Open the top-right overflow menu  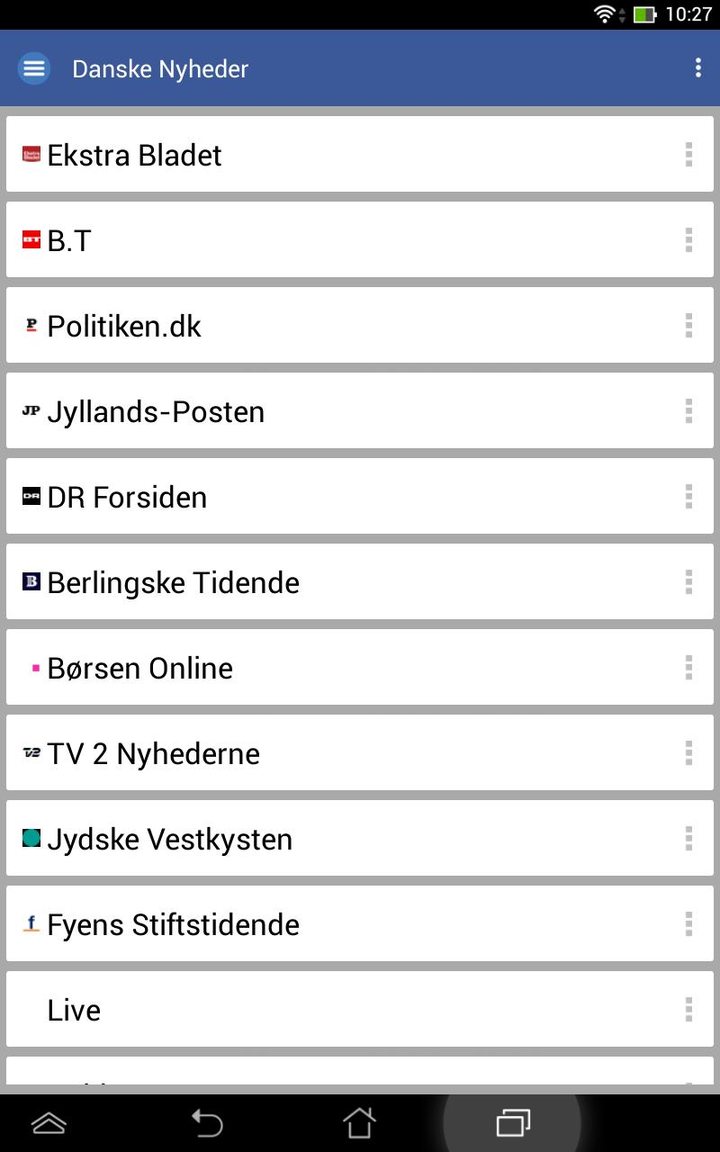[697, 68]
